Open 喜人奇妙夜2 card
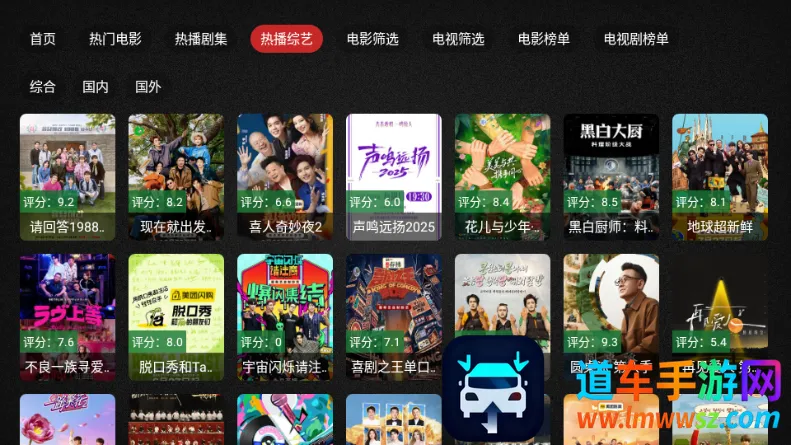 click(285, 175)
